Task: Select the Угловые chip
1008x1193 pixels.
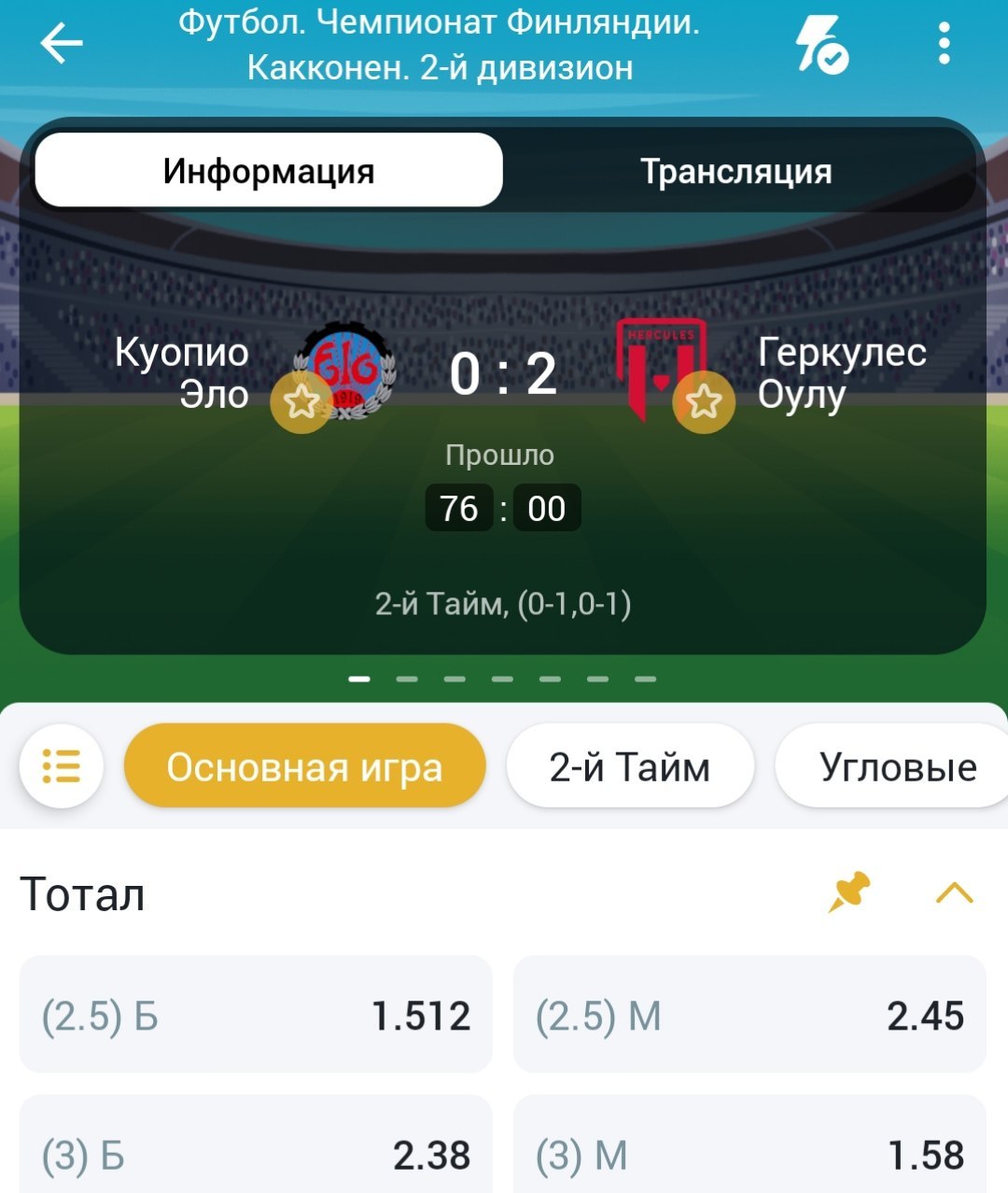Action: tap(896, 766)
